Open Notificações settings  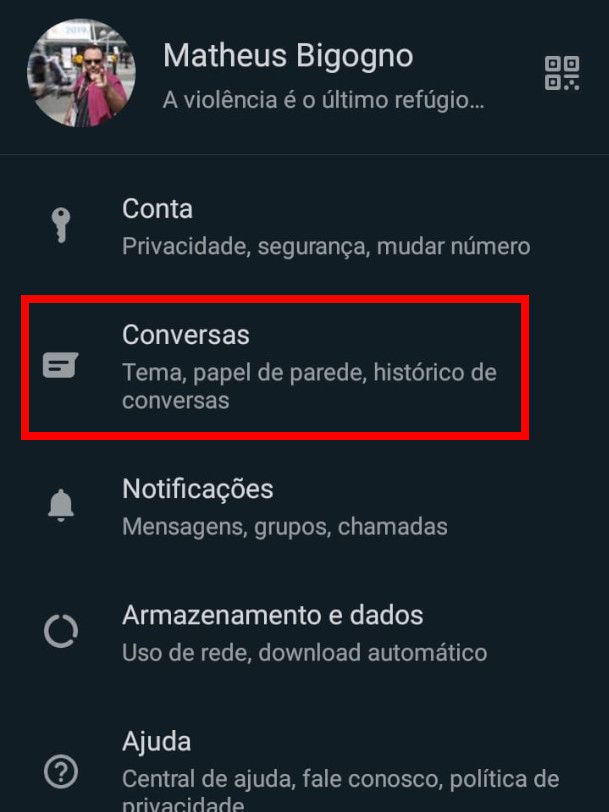[x=284, y=506]
